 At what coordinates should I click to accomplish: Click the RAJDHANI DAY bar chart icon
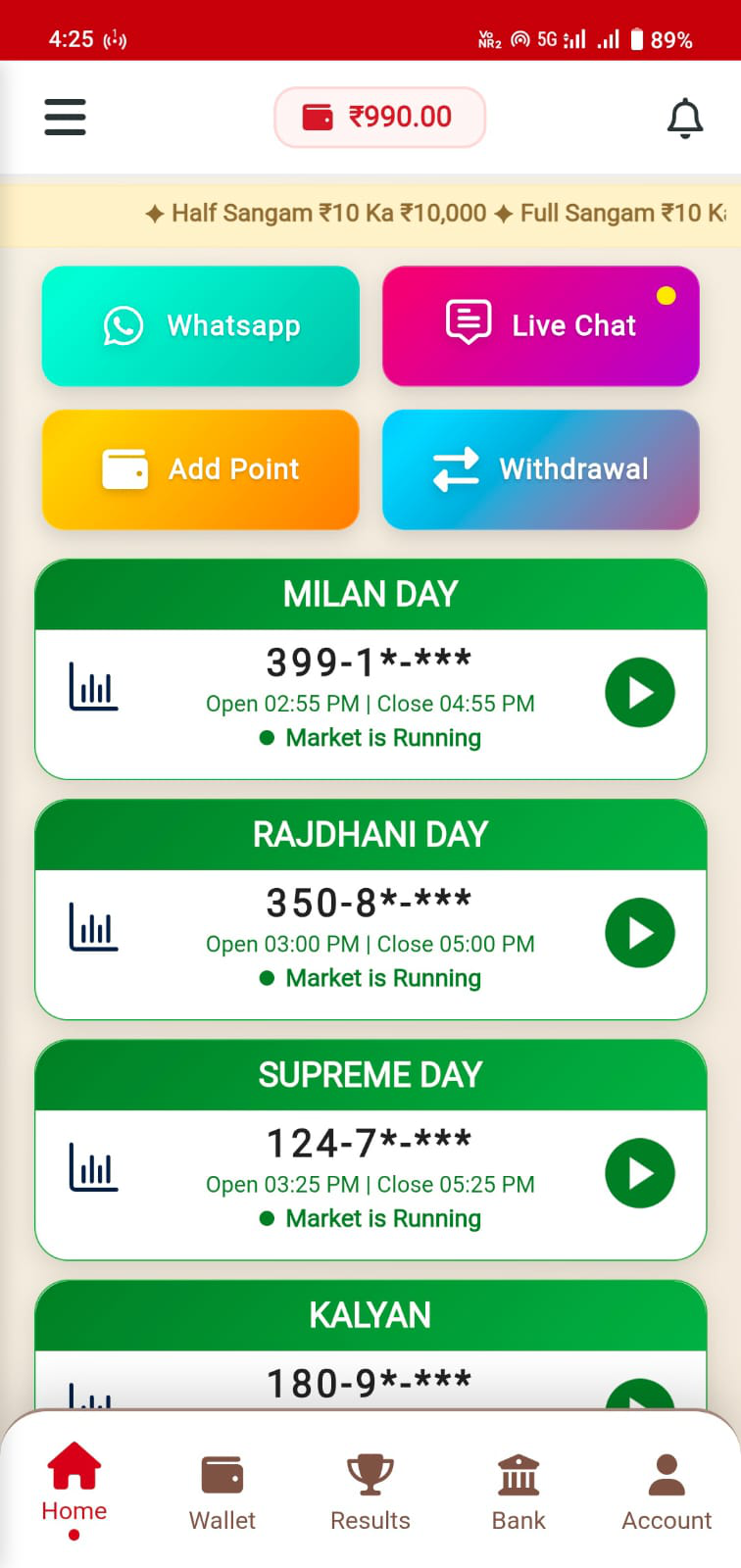tap(94, 928)
